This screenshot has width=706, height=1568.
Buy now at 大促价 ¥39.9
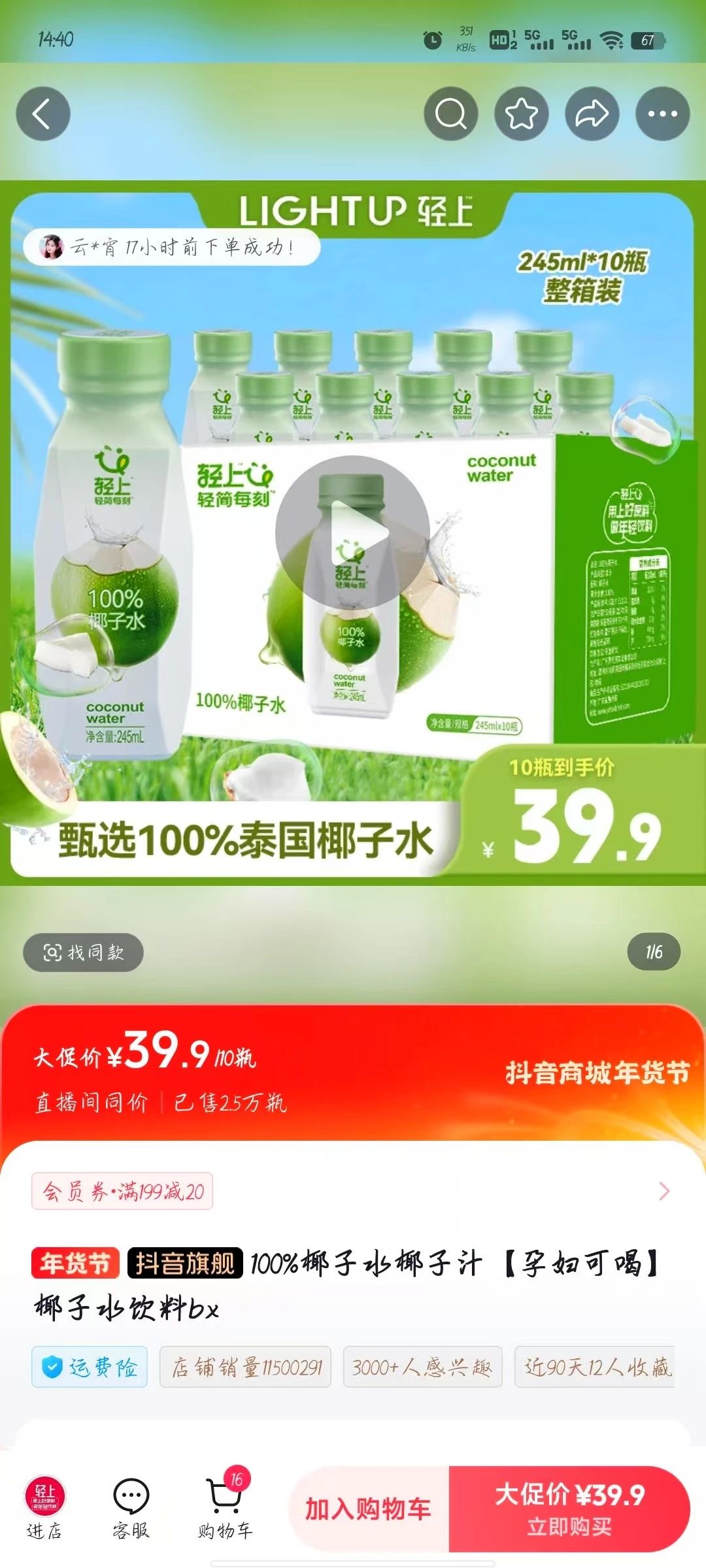tap(569, 1509)
